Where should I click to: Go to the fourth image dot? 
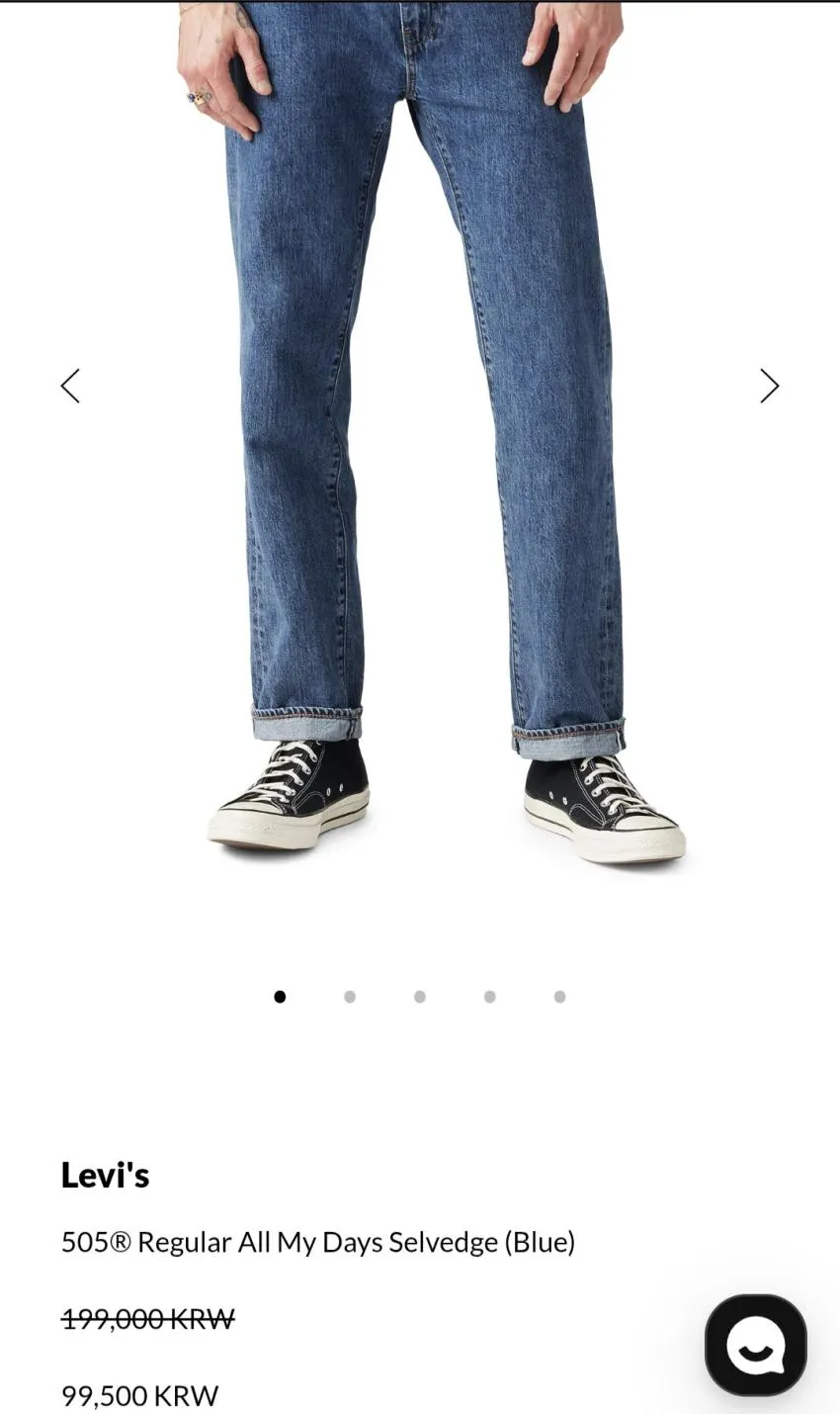(490, 997)
